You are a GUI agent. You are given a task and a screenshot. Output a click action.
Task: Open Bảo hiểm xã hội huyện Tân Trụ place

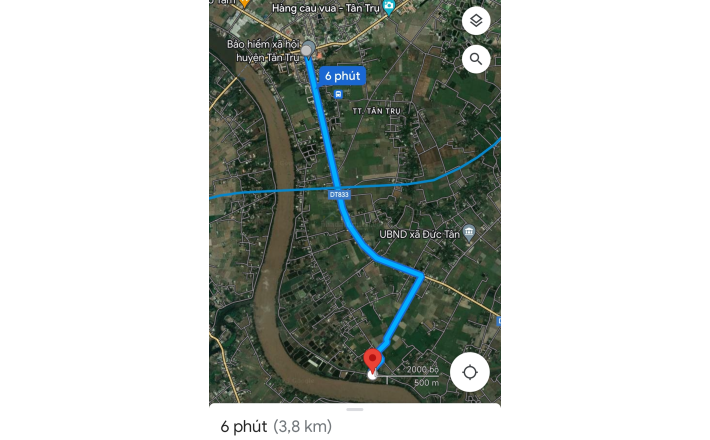point(263,51)
